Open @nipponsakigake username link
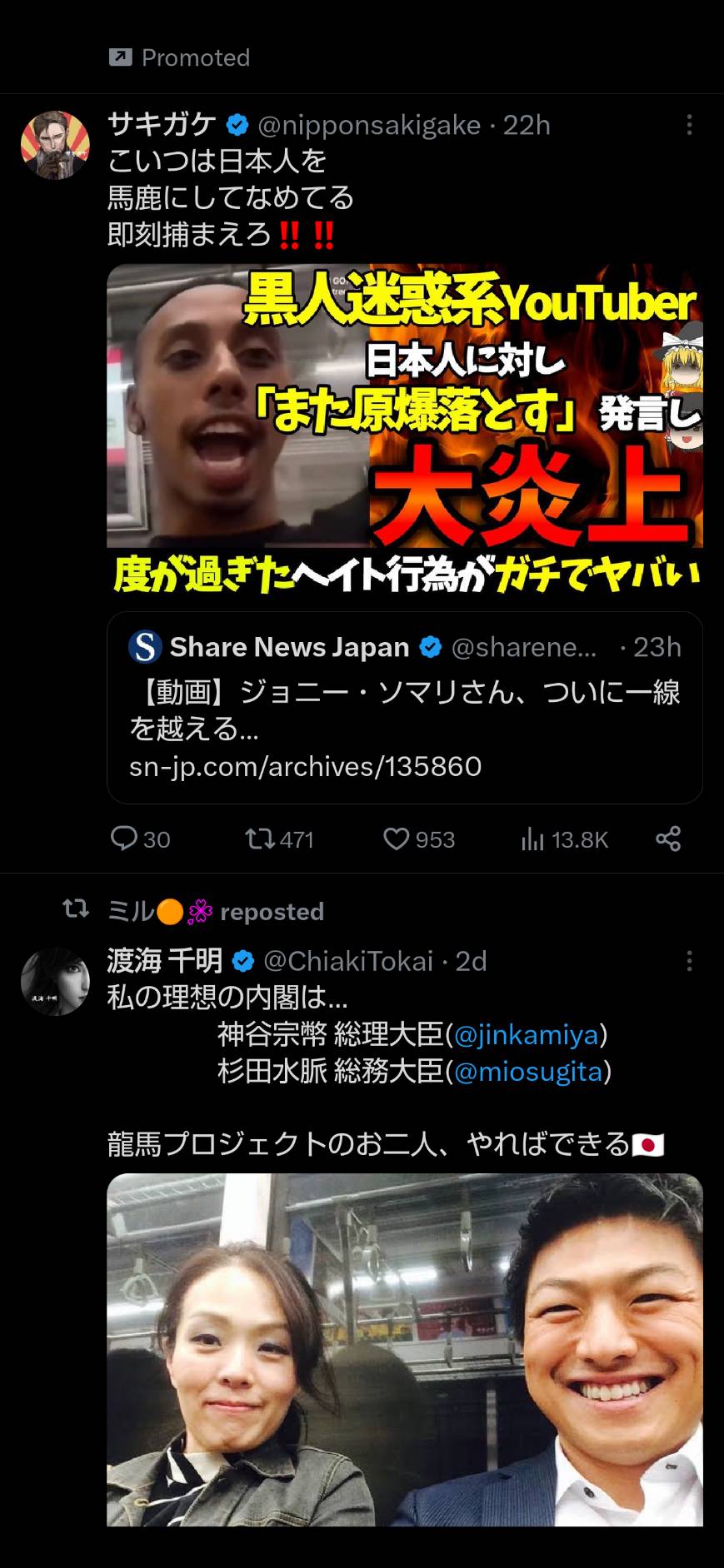Viewport: 724px width, 1568px height. click(x=369, y=125)
